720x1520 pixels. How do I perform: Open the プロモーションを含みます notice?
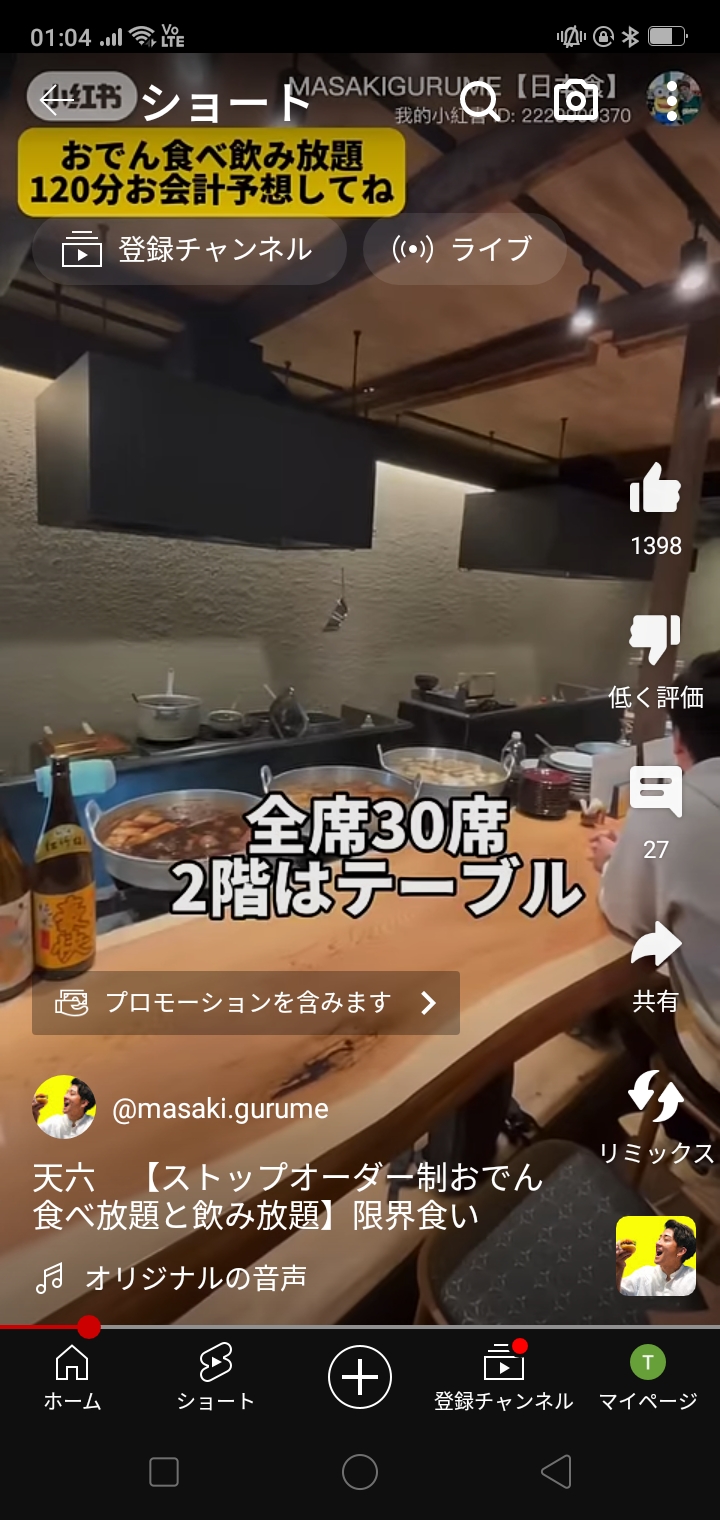click(x=246, y=1002)
